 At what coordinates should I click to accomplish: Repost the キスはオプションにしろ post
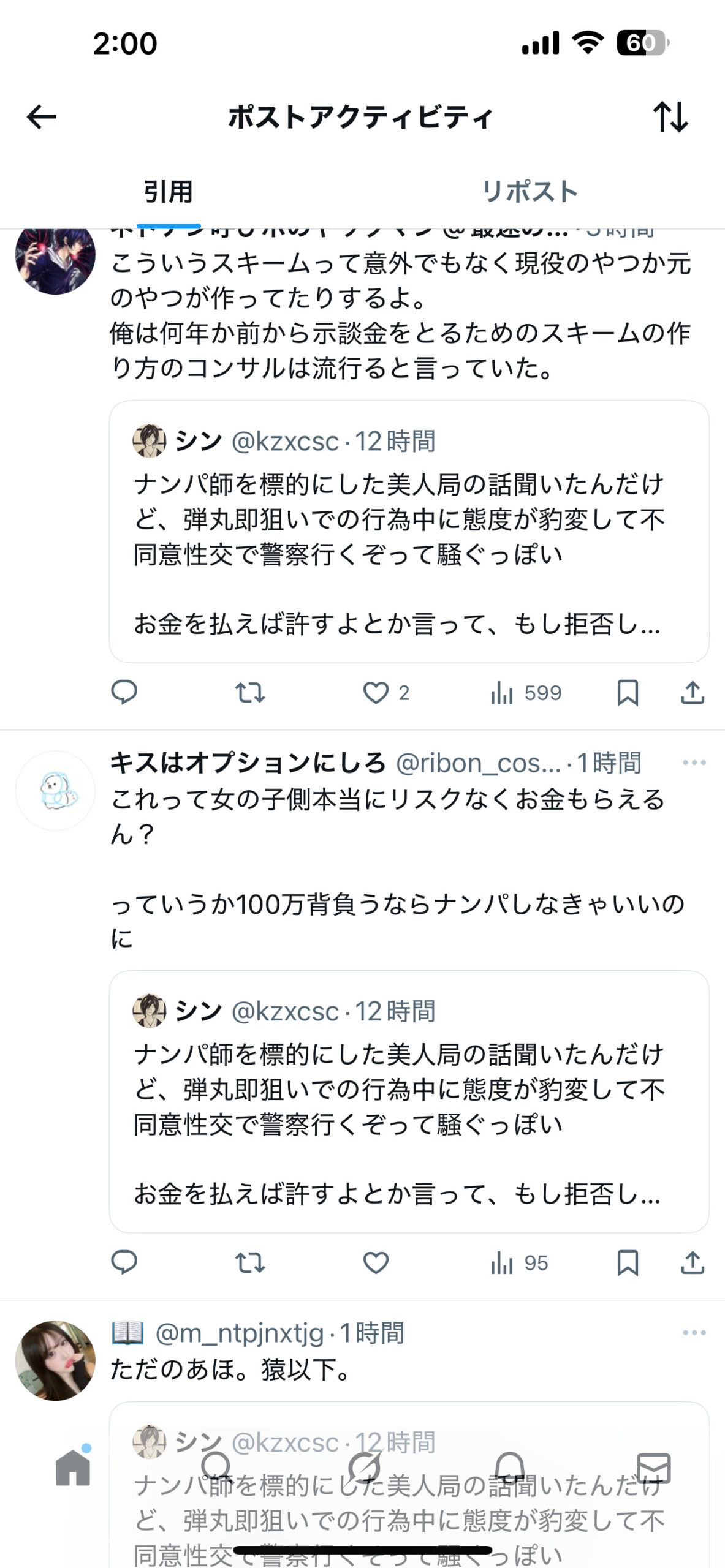coord(249,1262)
